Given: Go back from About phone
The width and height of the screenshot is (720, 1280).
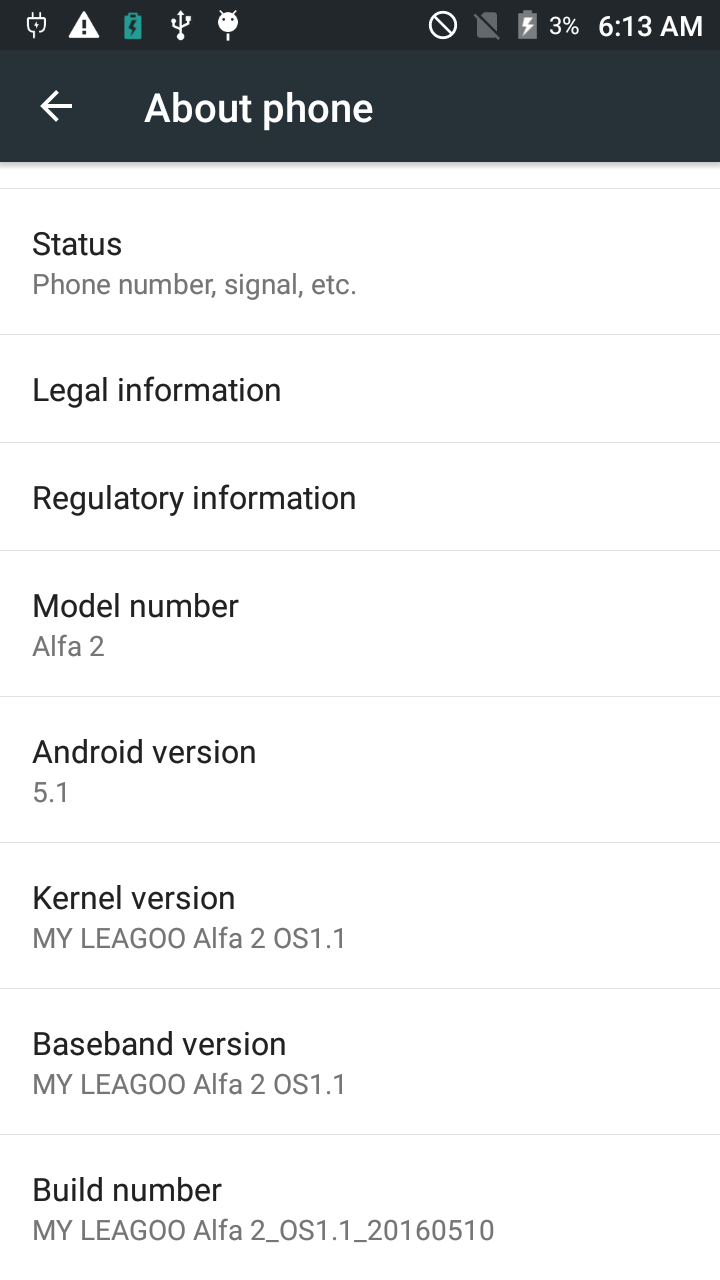Looking at the screenshot, I should (56, 106).
